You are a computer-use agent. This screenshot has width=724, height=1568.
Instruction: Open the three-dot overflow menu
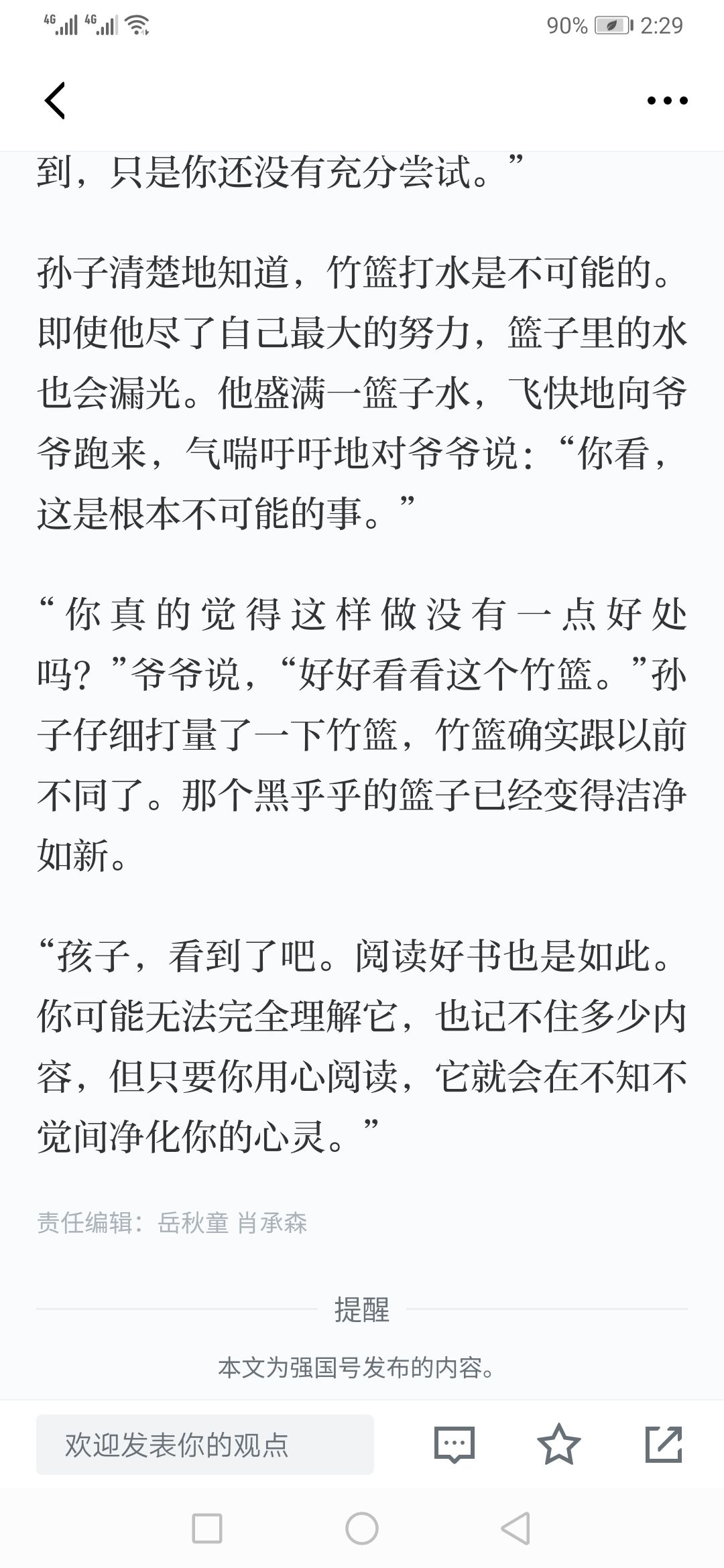667,101
